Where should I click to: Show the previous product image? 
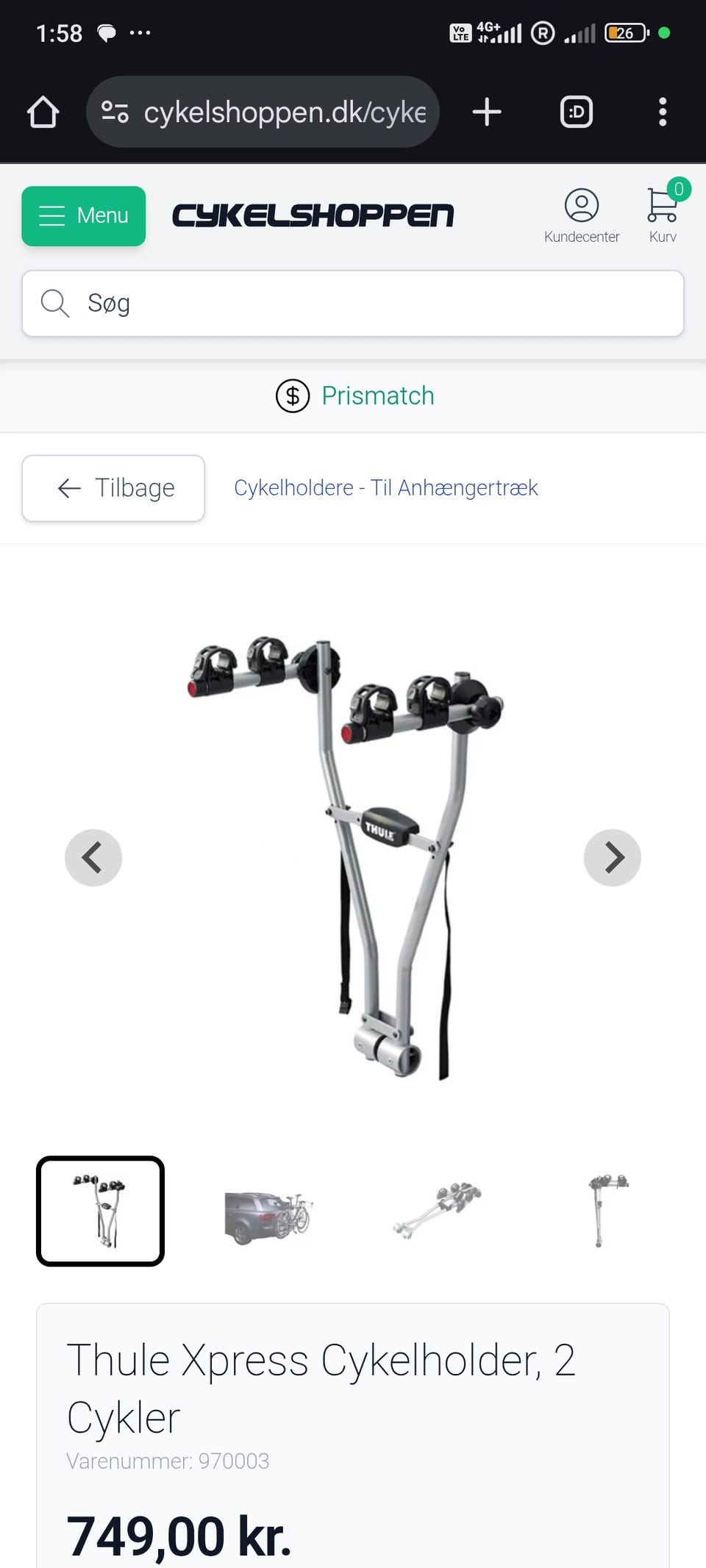coord(93,857)
